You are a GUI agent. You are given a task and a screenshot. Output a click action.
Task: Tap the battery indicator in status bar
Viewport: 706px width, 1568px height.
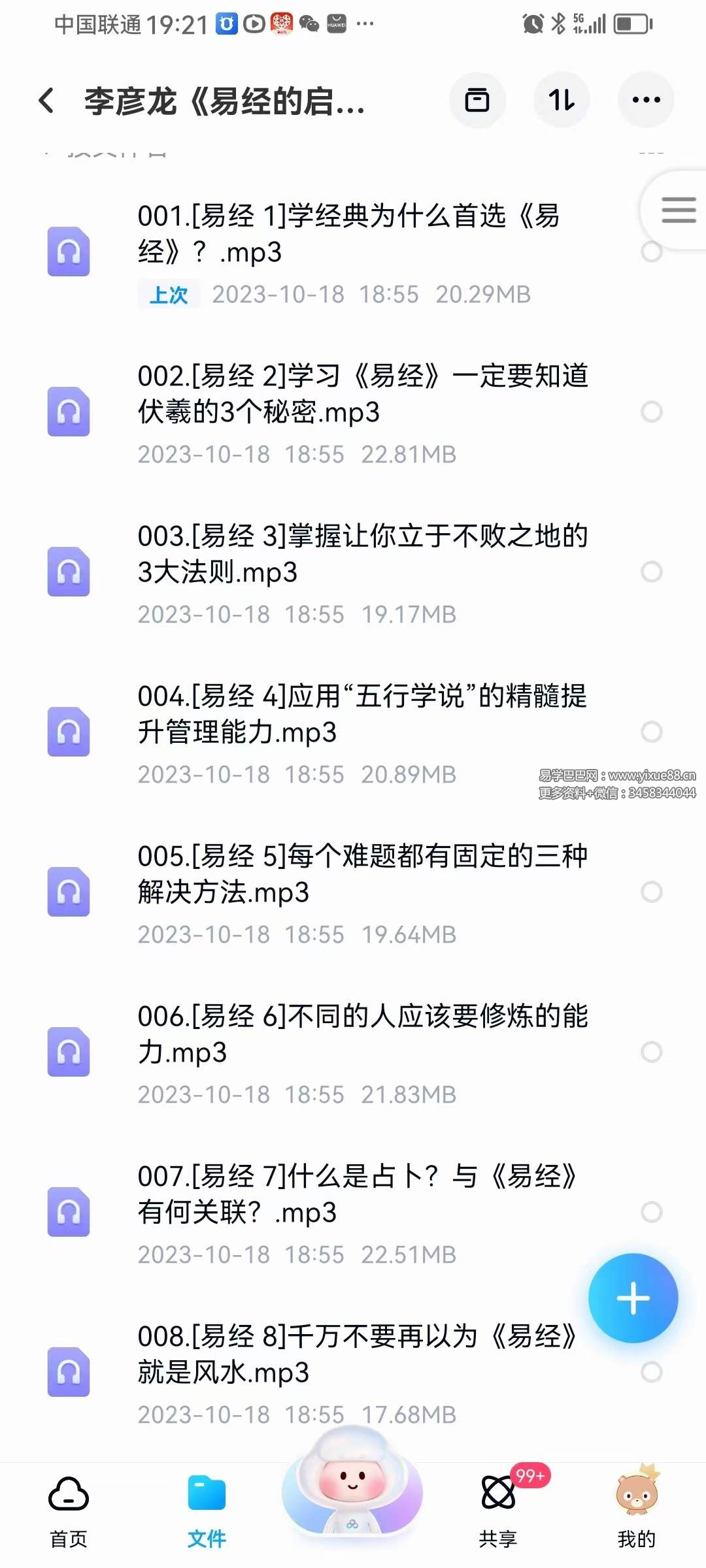pyautogui.click(x=629, y=24)
